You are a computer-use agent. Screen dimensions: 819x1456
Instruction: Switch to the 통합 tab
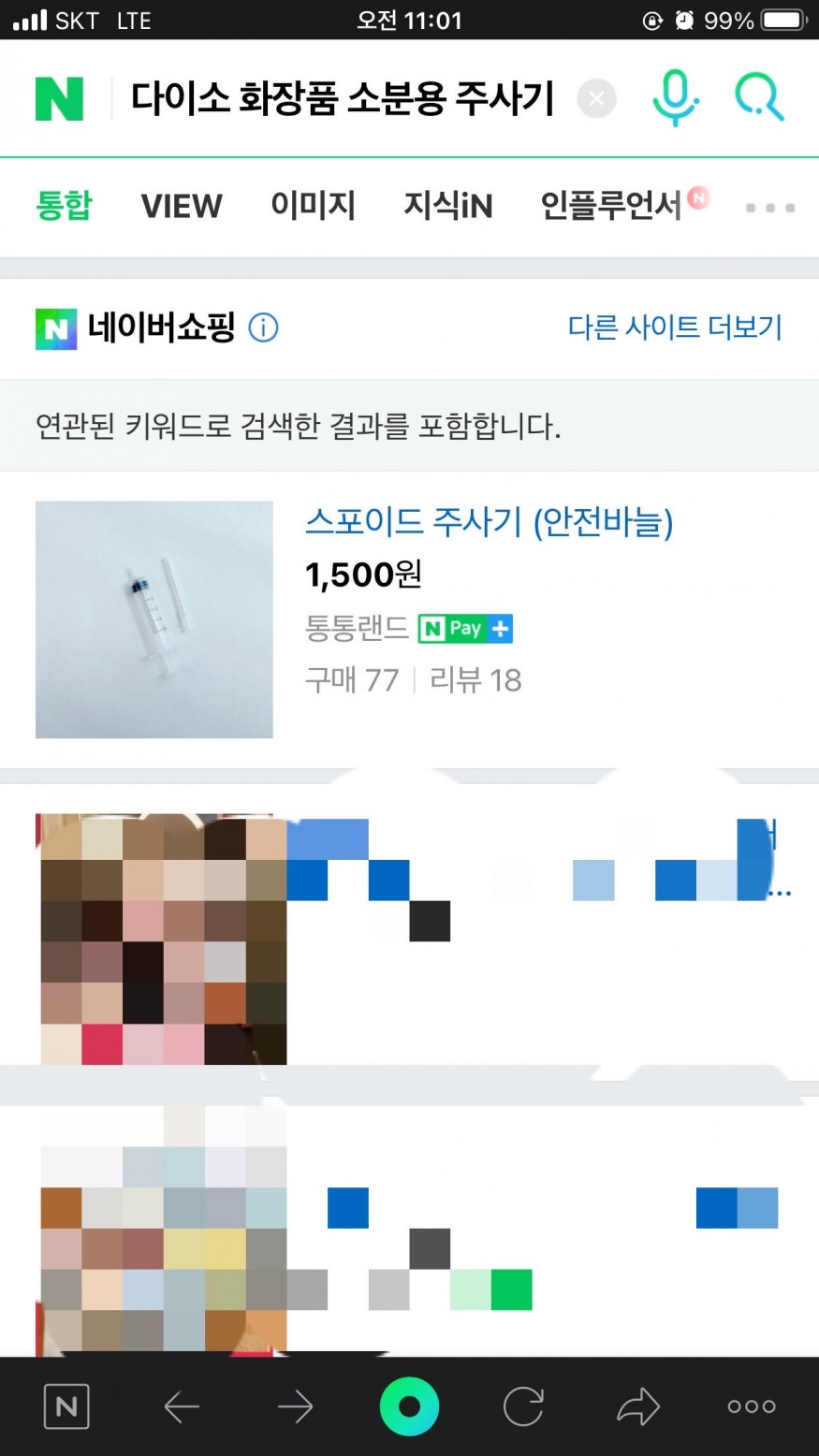coord(64,205)
